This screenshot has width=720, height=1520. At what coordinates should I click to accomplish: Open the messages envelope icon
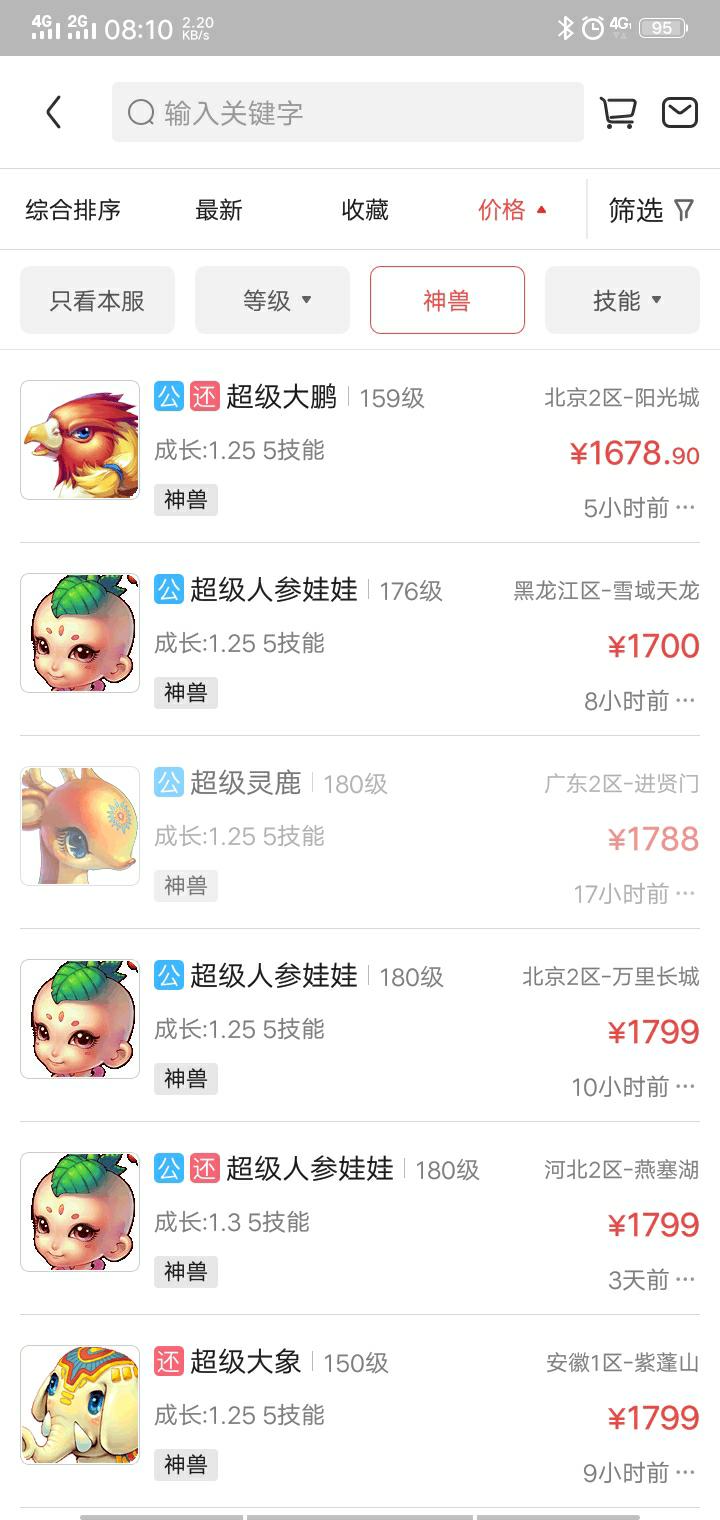click(680, 112)
